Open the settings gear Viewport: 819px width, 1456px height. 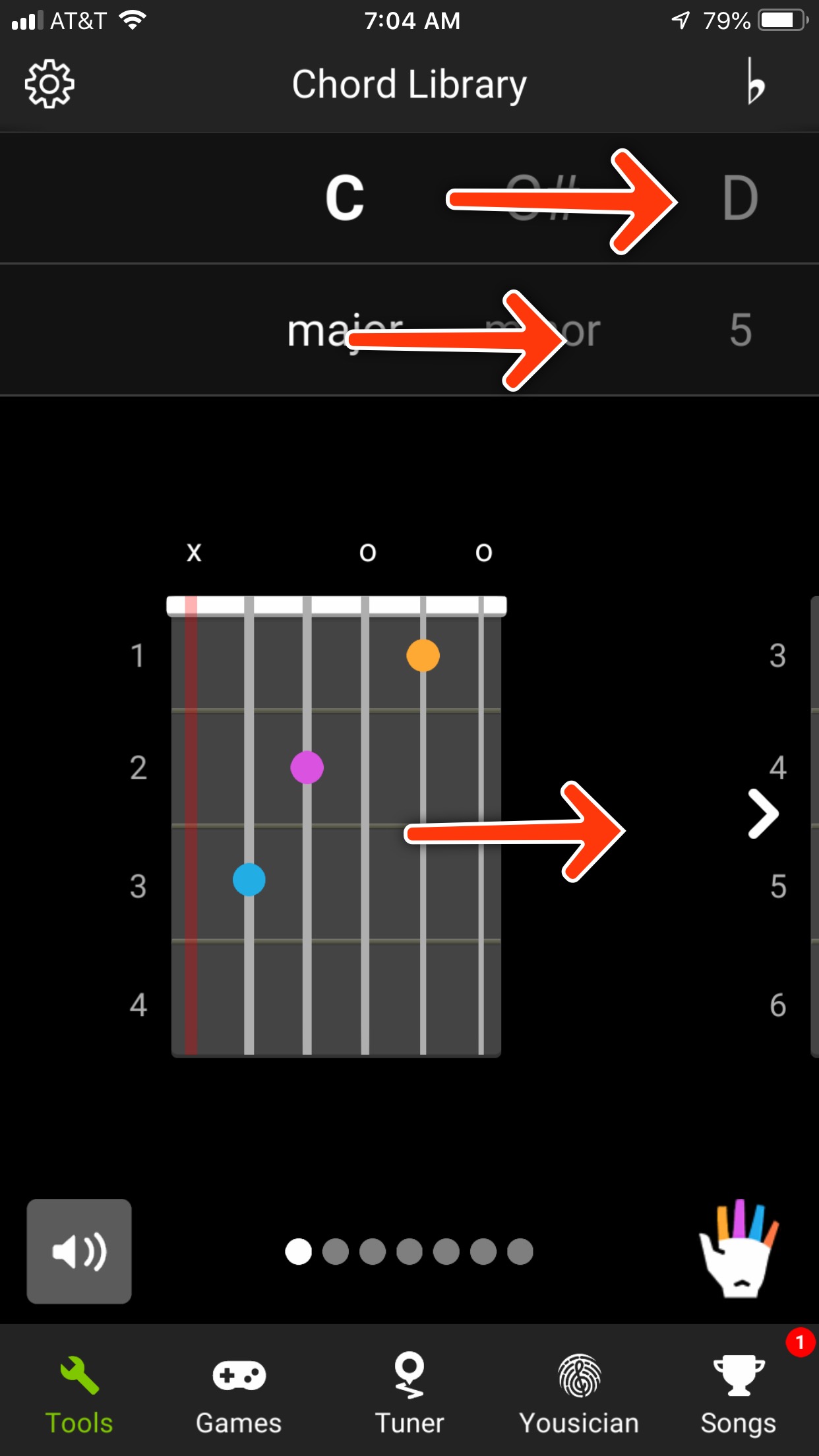49,84
